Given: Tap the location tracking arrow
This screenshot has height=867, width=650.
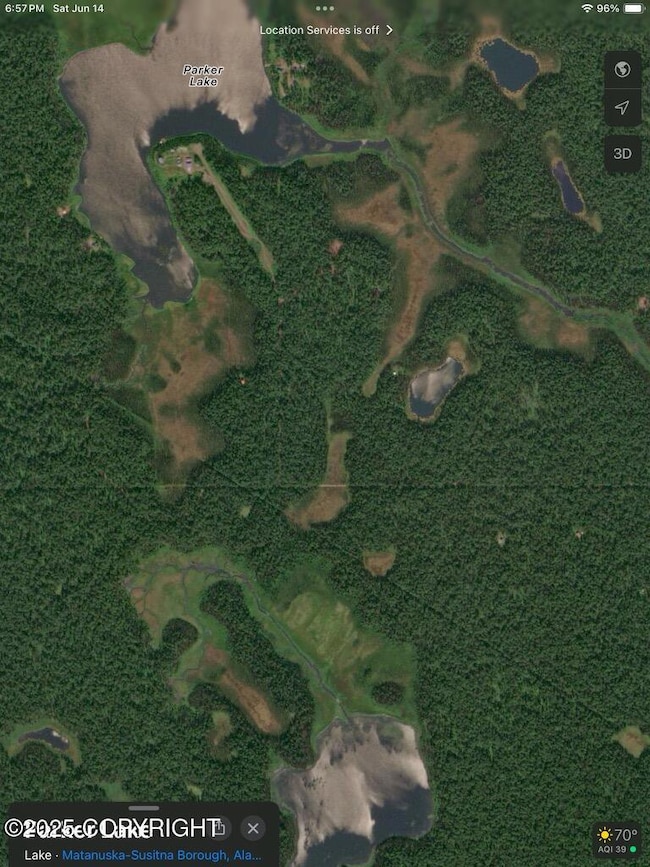Looking at the screenshot, I should tap(622, 107).
